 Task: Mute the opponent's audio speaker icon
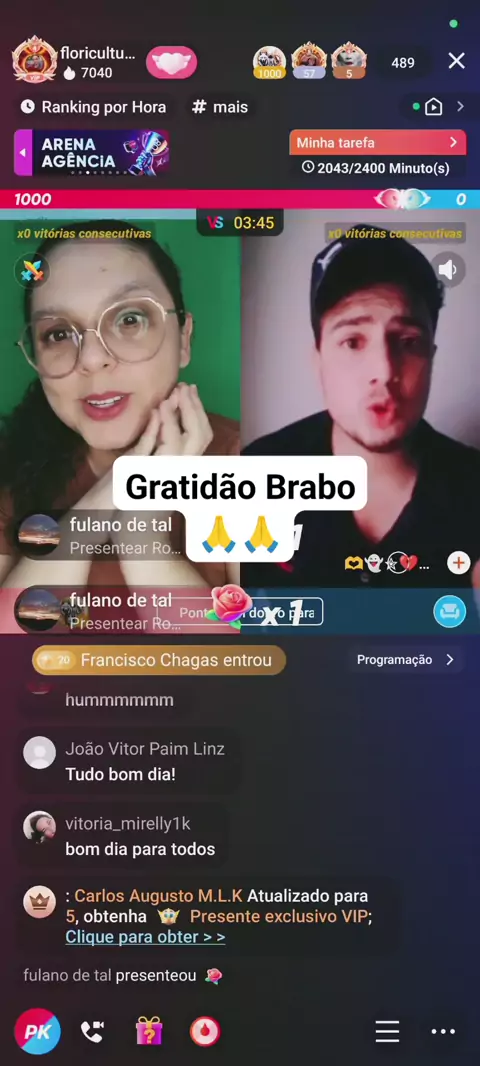coord(448,270)
